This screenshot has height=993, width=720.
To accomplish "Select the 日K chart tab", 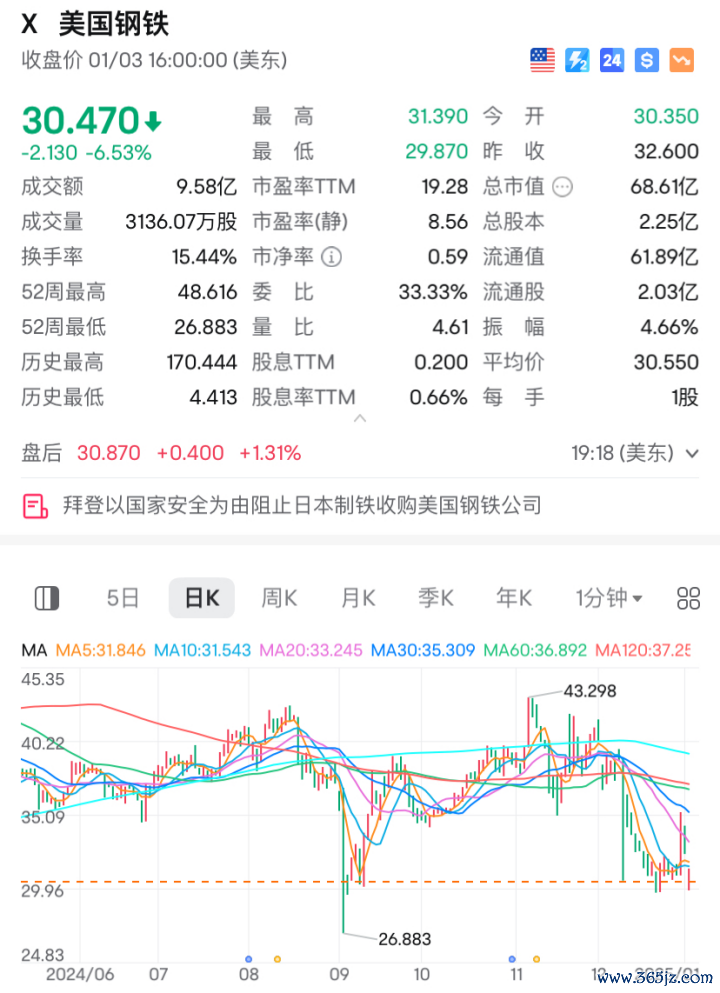I will click(x=201, y=598).
